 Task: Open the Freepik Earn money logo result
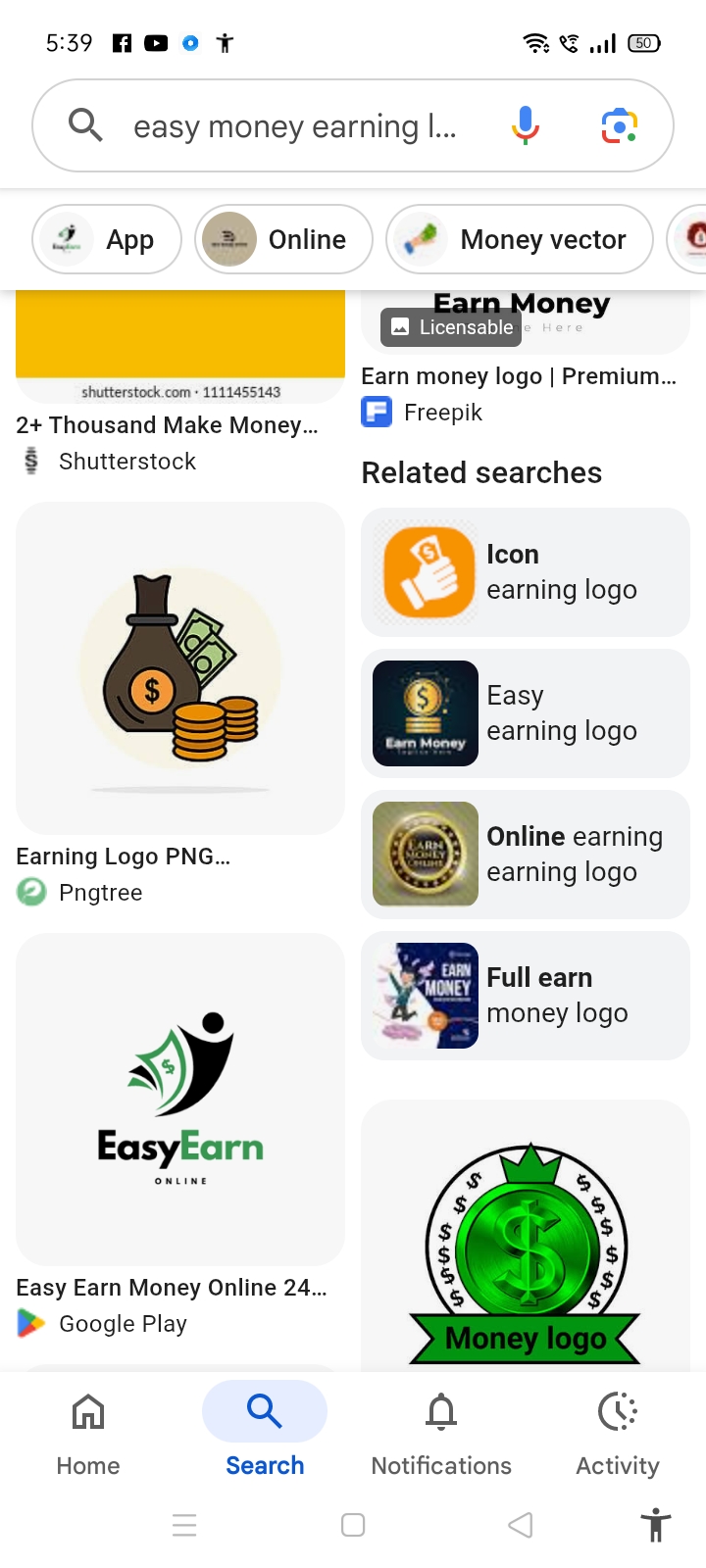(525, 323)
